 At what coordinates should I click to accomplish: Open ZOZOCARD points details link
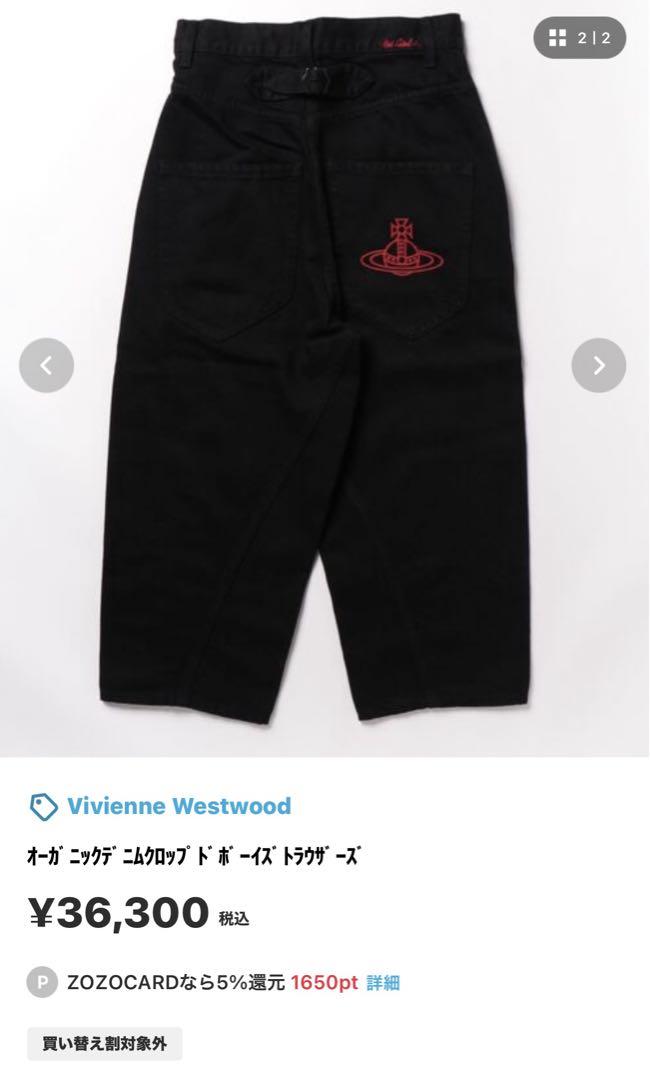[x=383, y=983]
